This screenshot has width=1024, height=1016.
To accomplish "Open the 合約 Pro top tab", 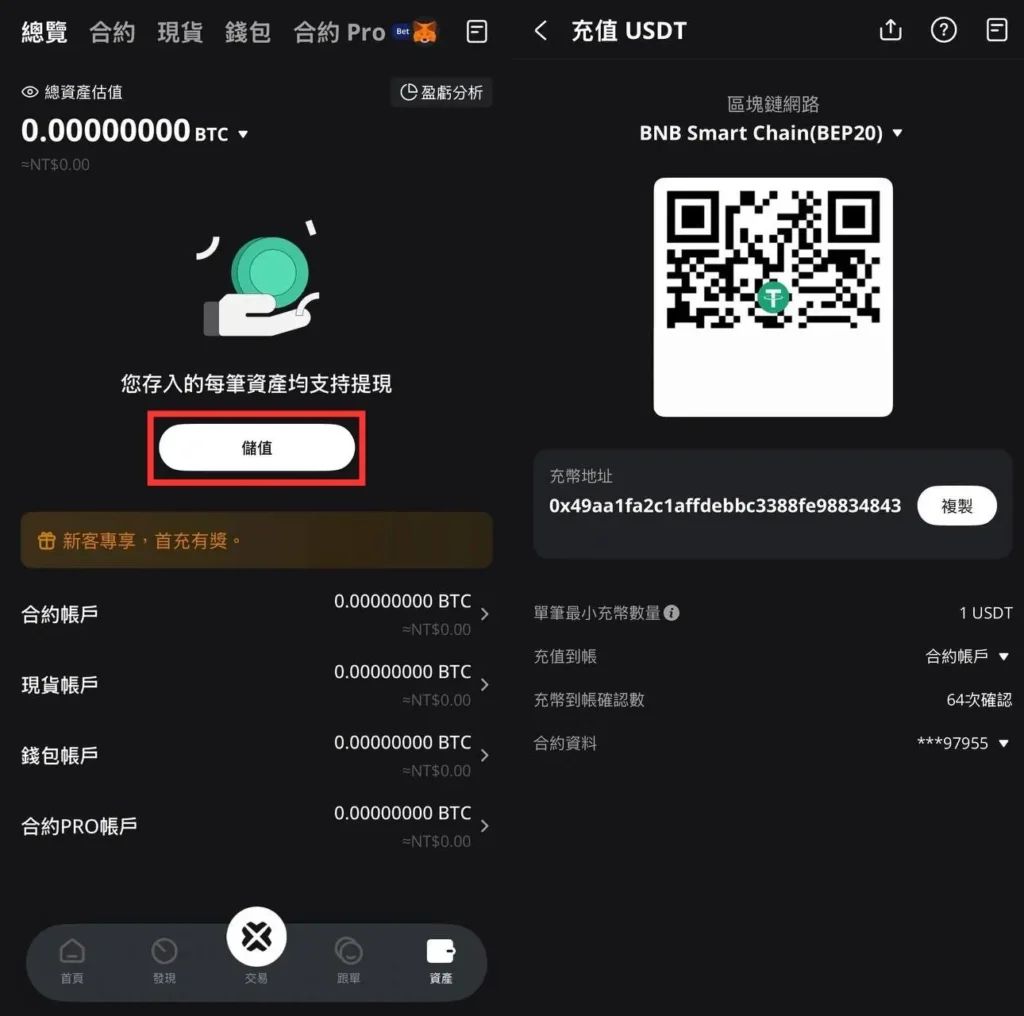I will [x=340, y=32].
